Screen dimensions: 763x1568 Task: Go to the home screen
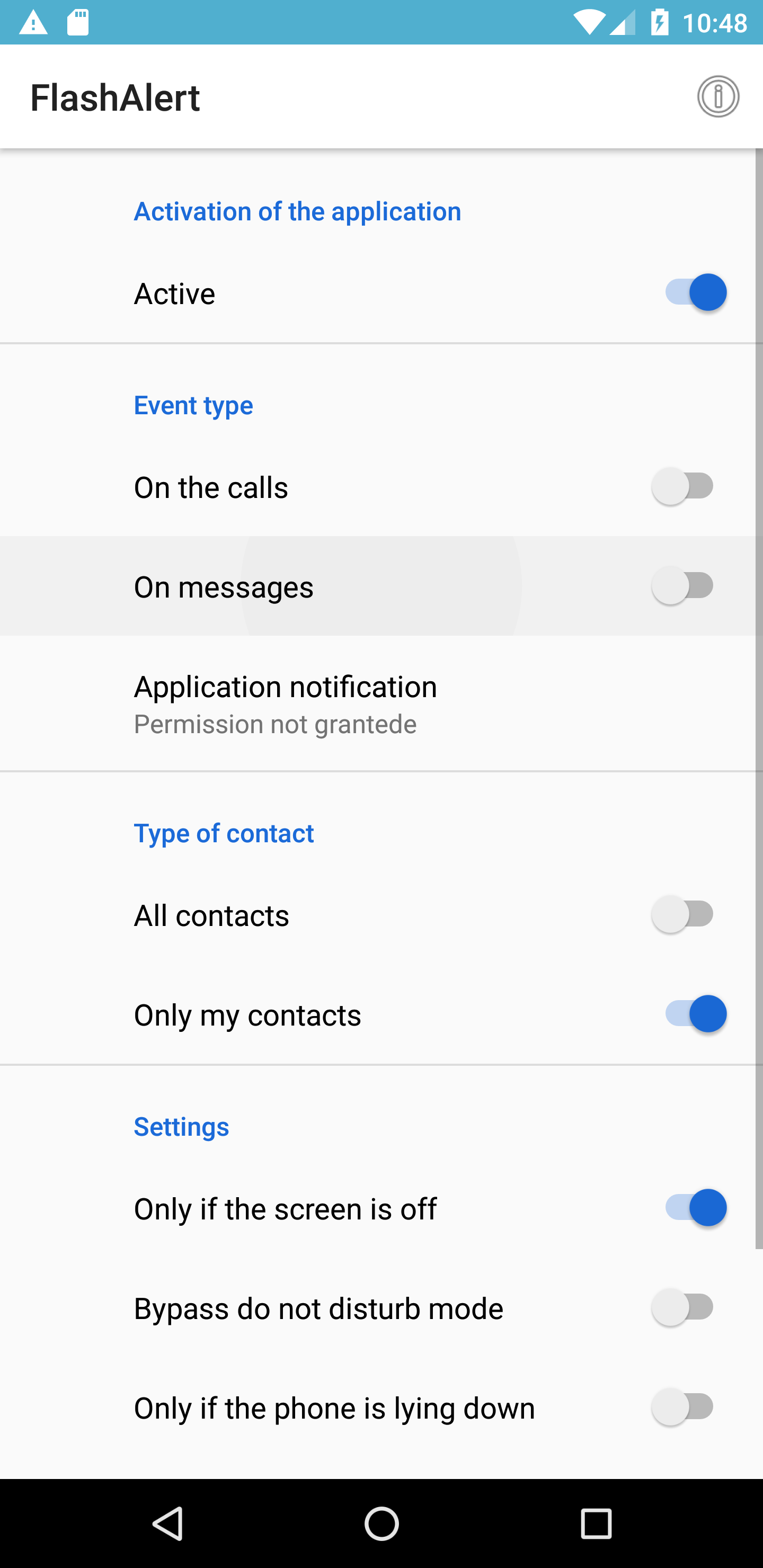pyautogui.click(x=381, y=1524)
